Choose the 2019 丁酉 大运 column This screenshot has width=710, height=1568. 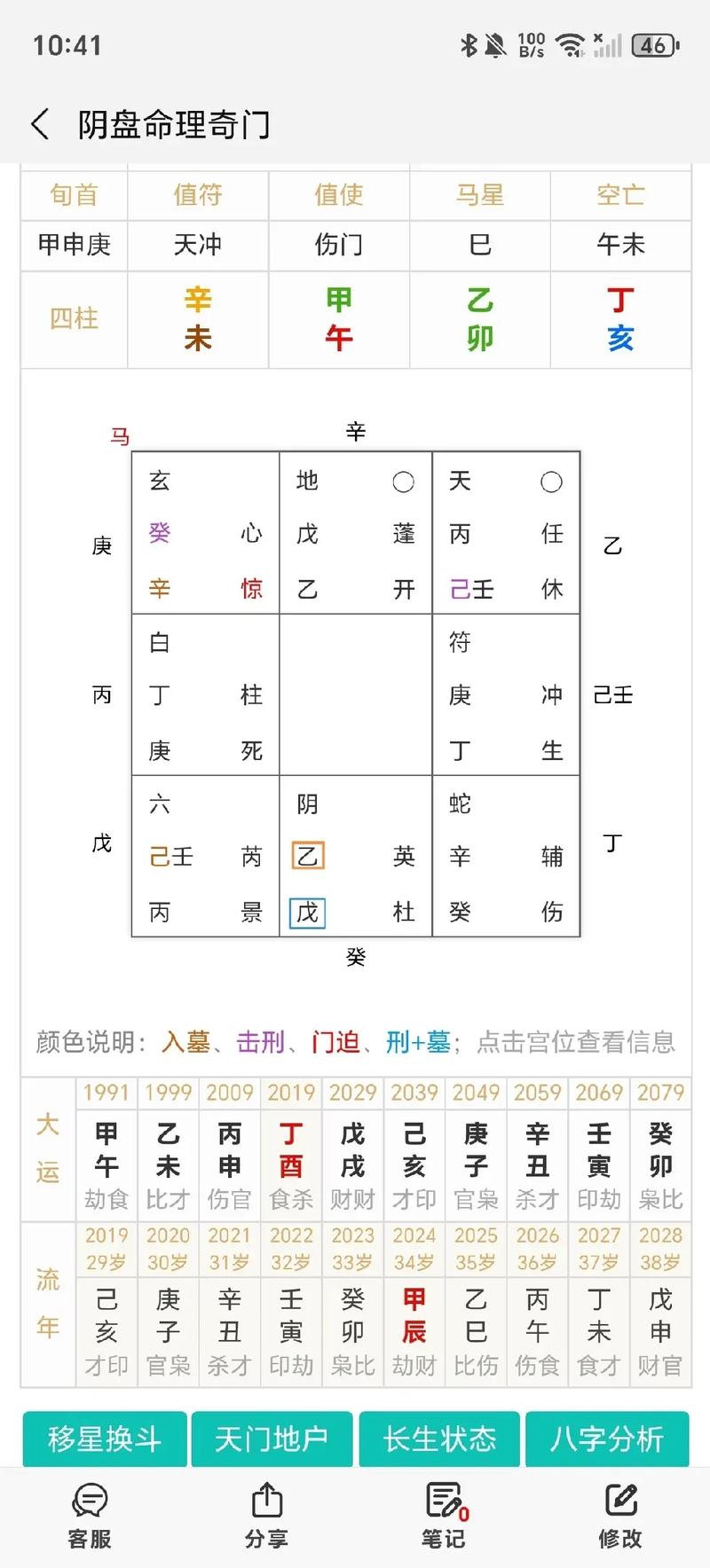[291, 1149]
